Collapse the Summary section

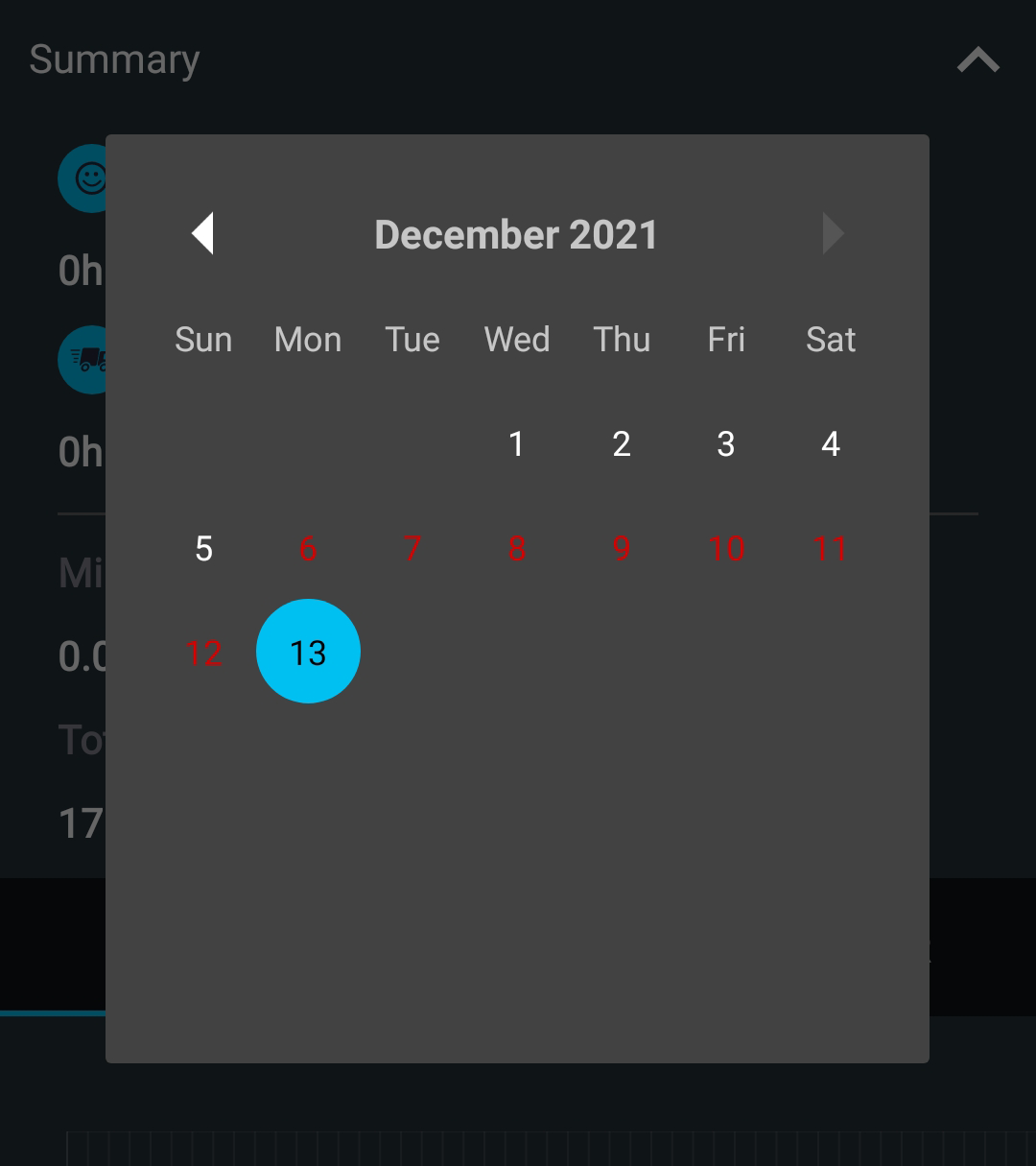click(x=977, y=60)
